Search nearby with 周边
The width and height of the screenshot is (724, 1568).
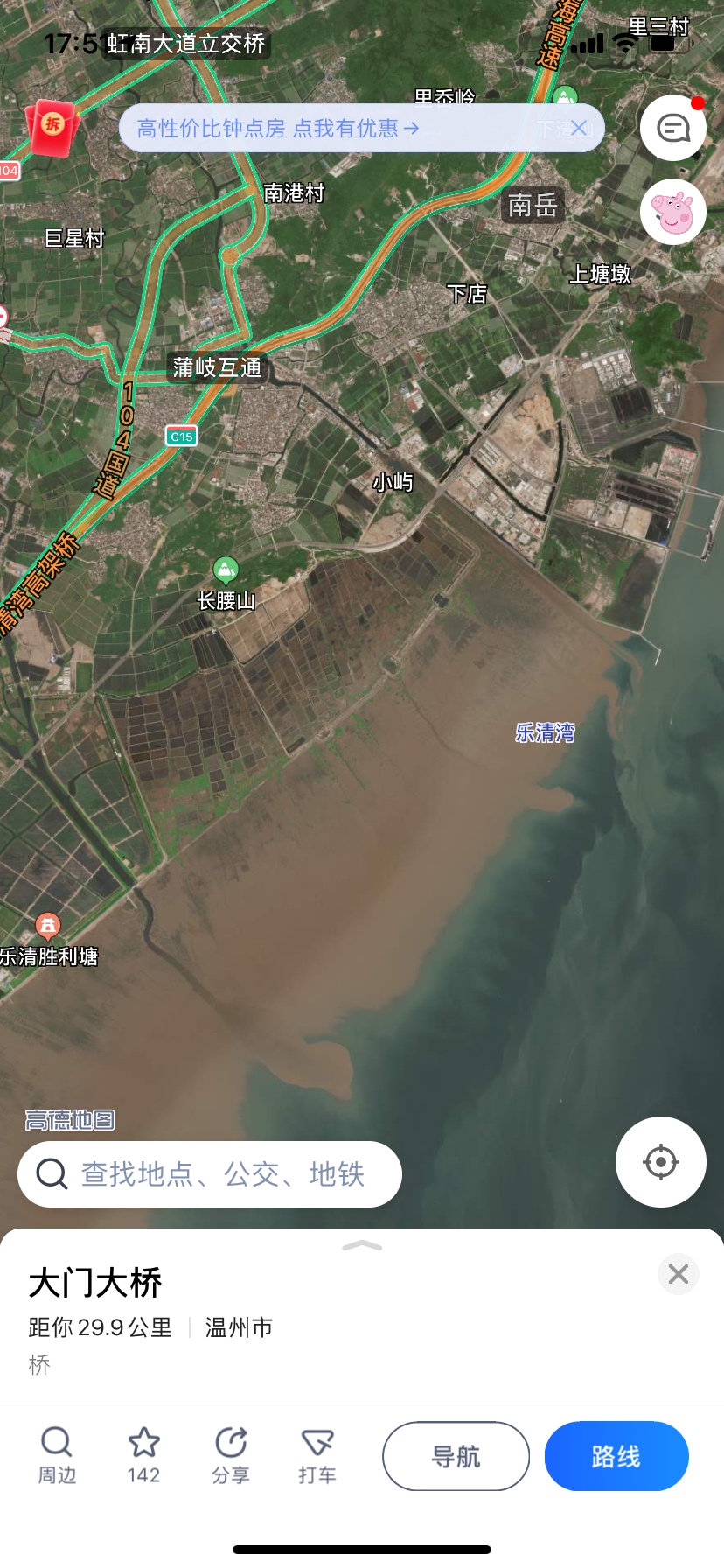coord(57,1456)
